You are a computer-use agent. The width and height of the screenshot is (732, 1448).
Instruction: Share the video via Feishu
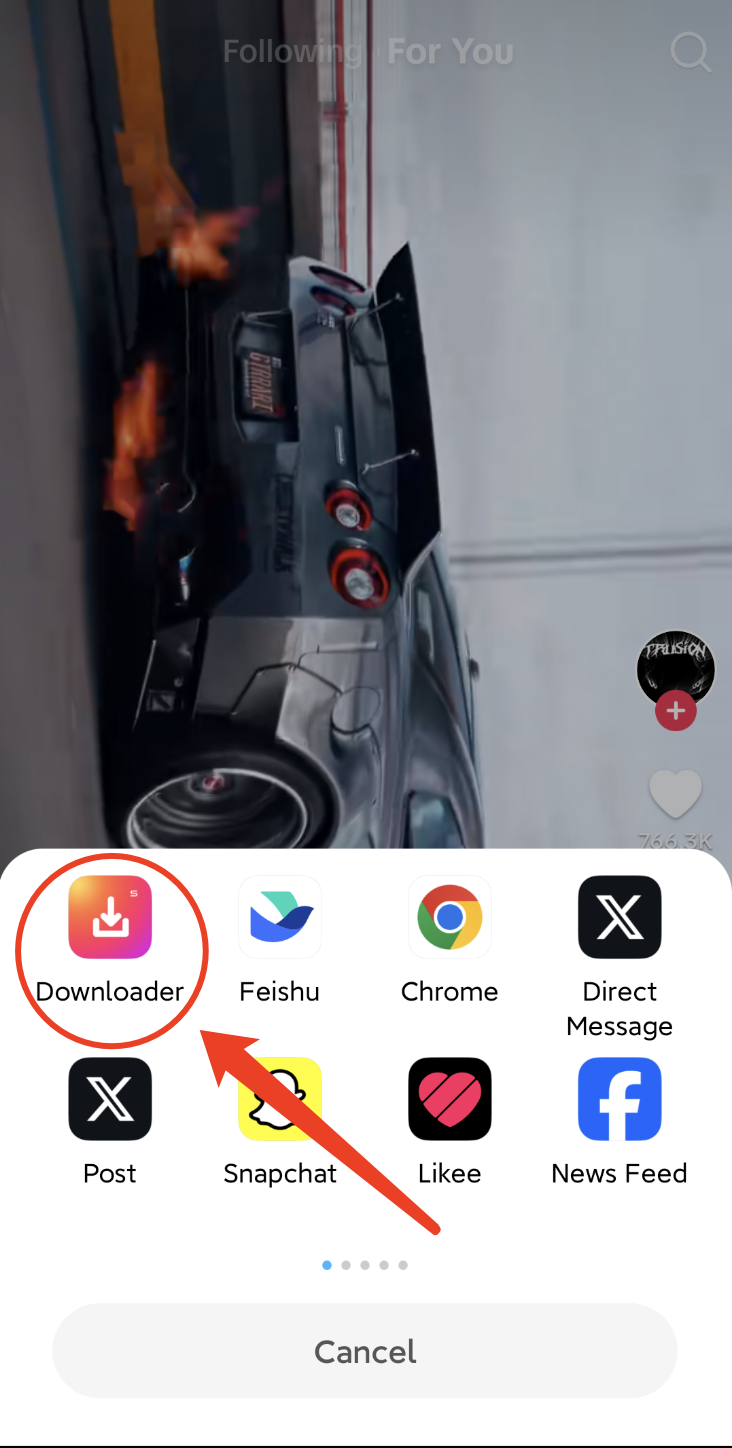(x=280, y=918)
